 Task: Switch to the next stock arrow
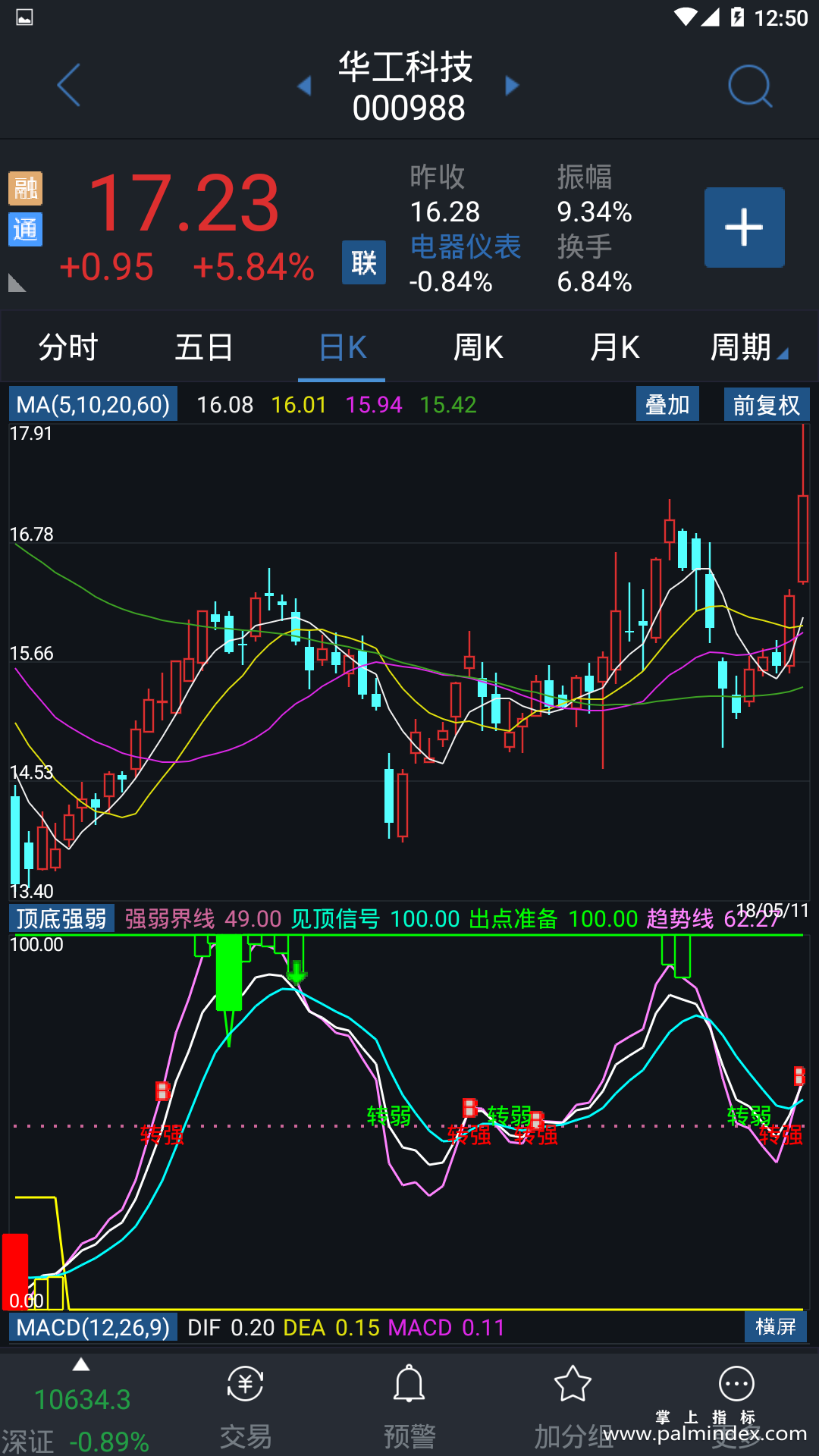point(513,86)
